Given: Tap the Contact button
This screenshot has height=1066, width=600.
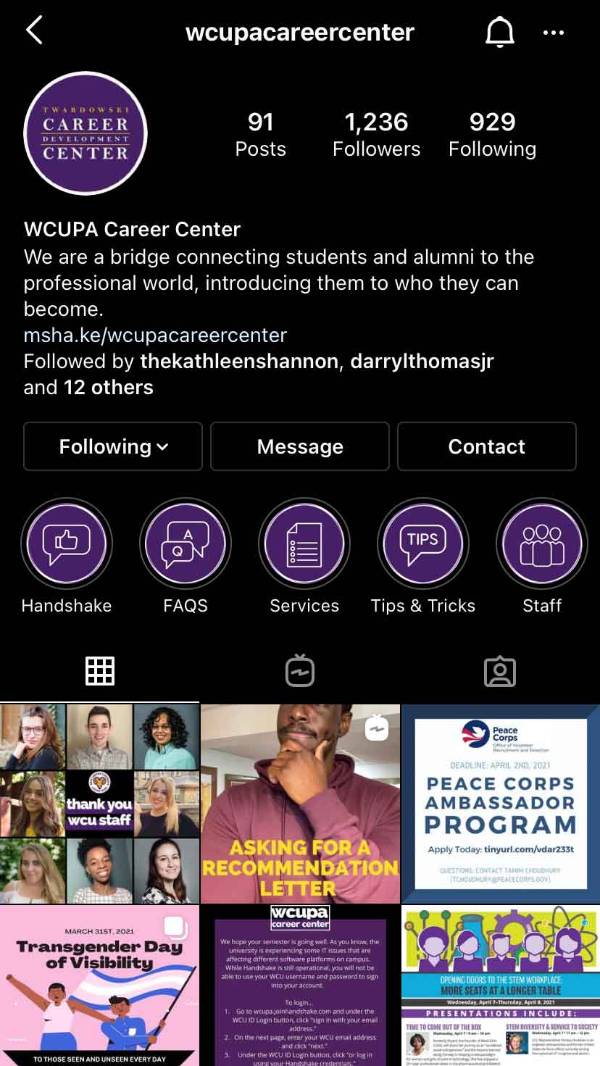Looking at the screenshot, I should pyautogui.click(x=487, y=447).
